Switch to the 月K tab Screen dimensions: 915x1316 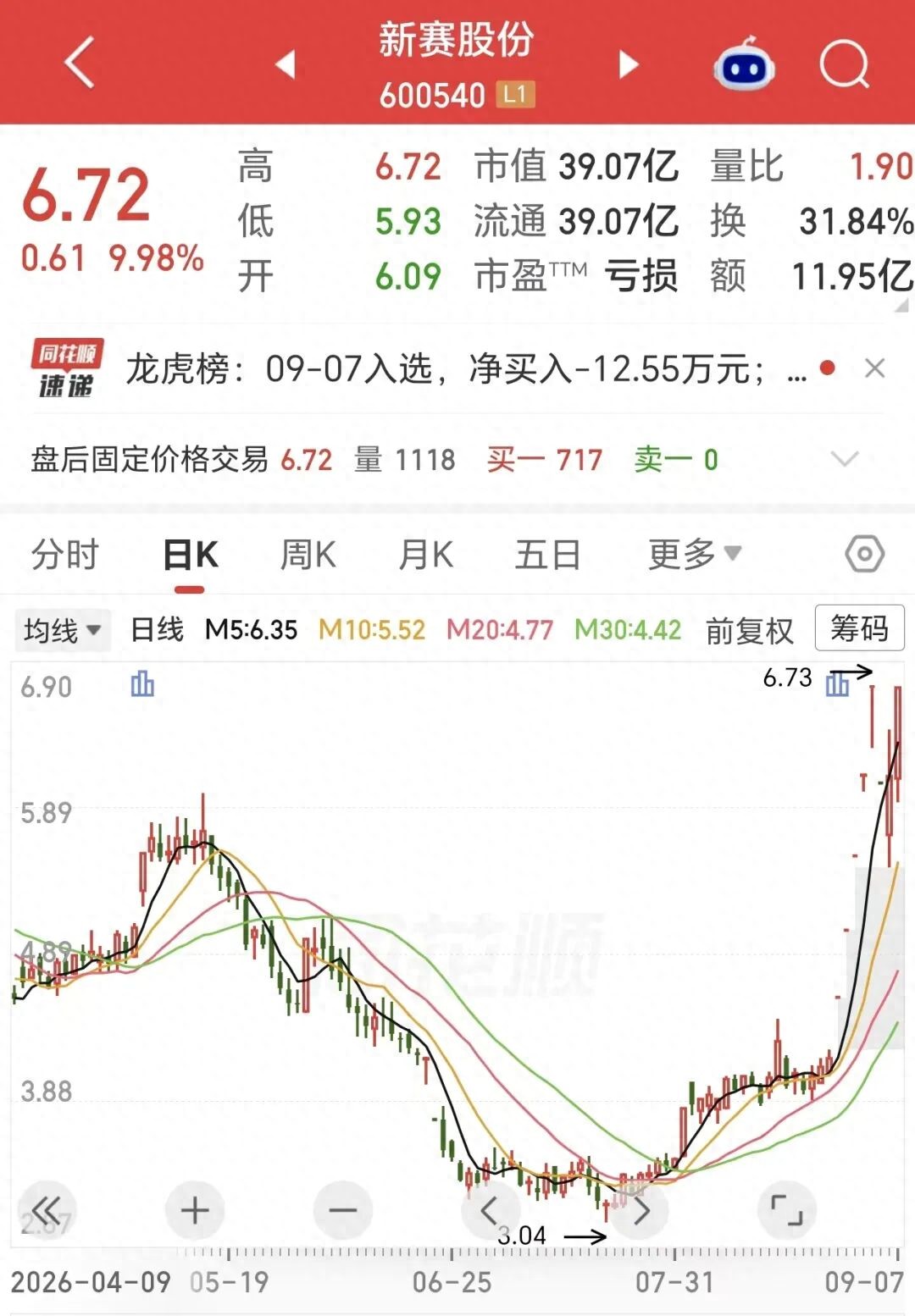tap(426, 556)
